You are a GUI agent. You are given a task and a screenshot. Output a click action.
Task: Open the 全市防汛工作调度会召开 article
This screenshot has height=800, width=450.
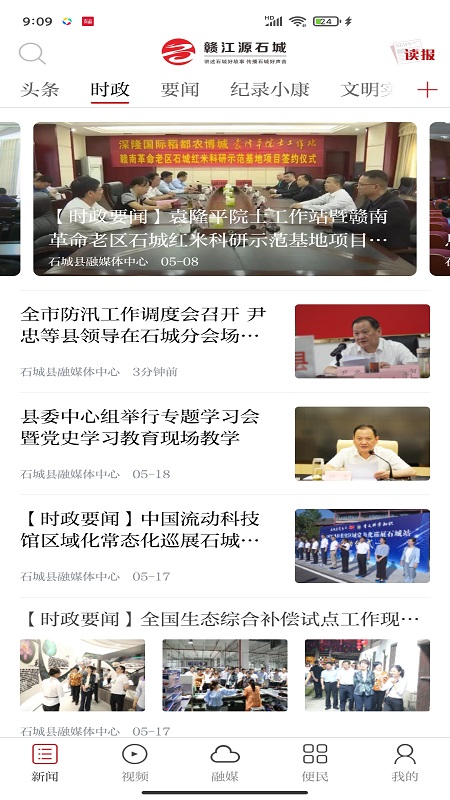point(225,341)
